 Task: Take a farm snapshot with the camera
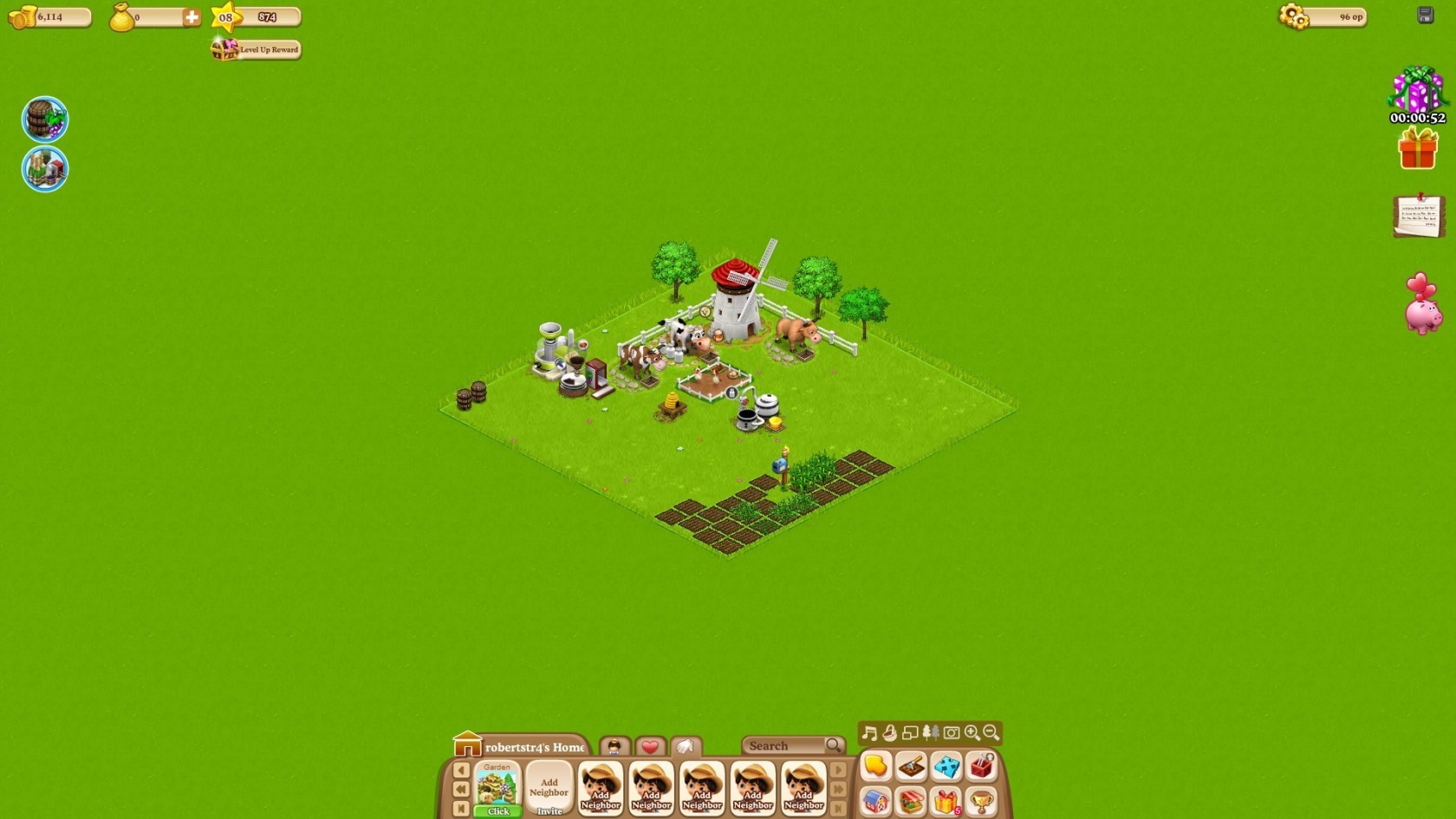pos(952,733)
